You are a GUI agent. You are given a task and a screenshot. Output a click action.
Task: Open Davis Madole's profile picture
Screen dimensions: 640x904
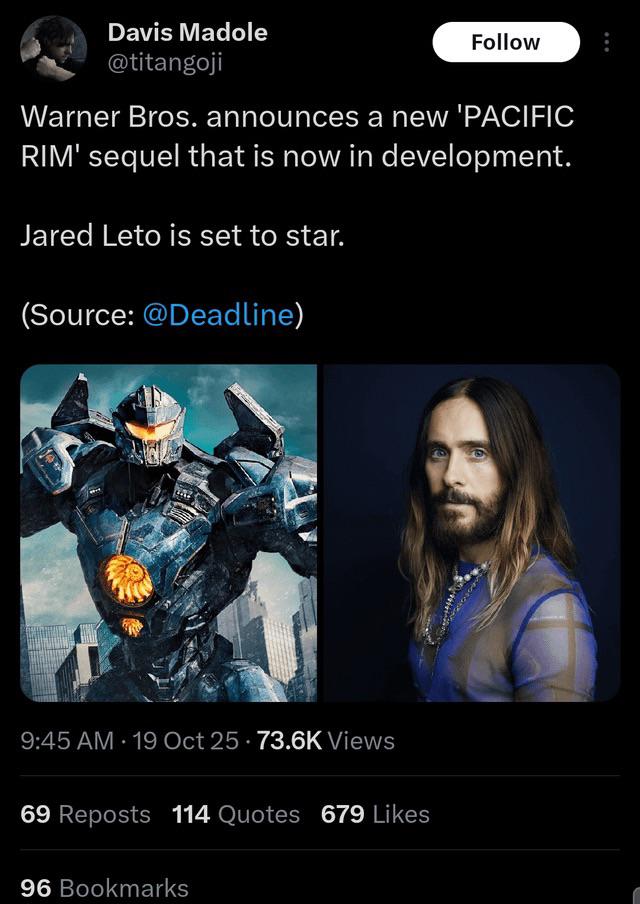[x=47, y=47]
